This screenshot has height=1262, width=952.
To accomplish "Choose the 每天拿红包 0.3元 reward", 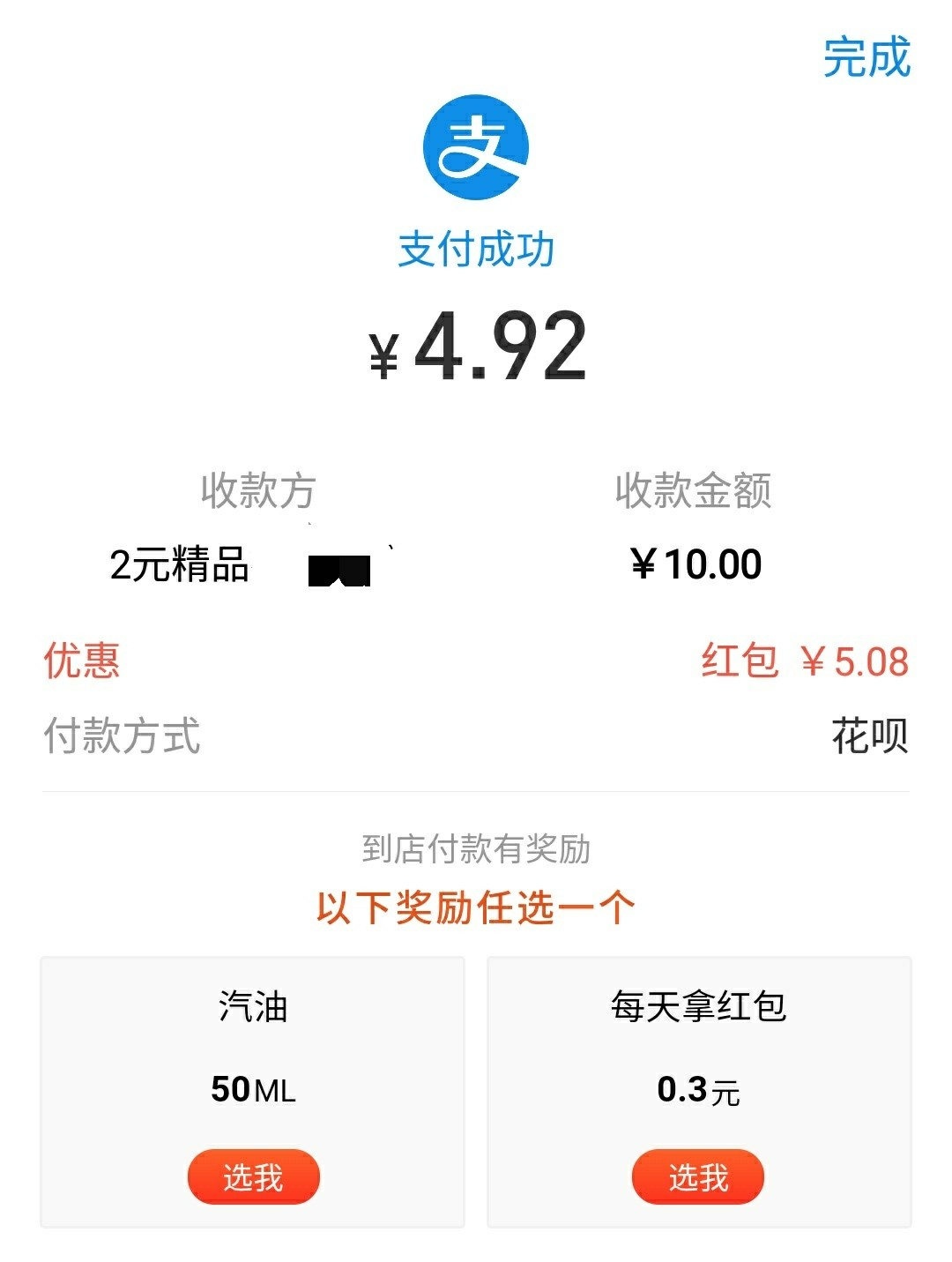I will (x=697, y=1176).
